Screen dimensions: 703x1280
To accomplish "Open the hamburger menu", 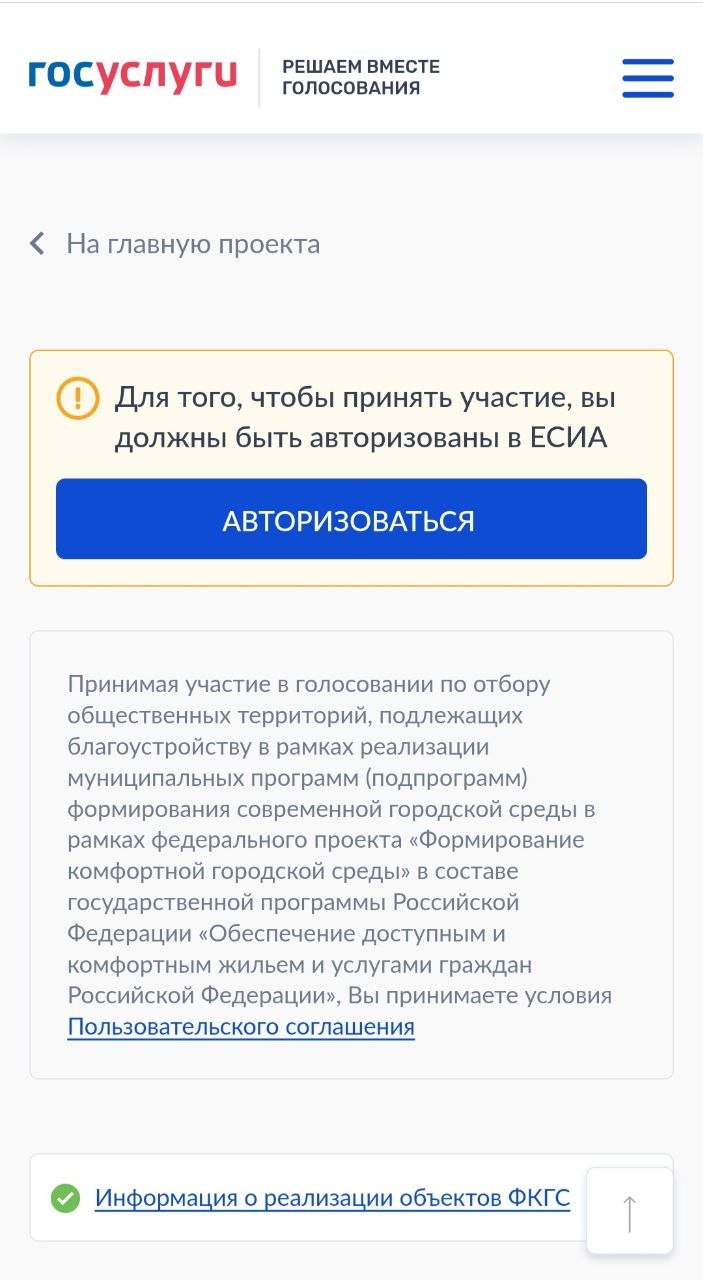I will pos(647,78).
